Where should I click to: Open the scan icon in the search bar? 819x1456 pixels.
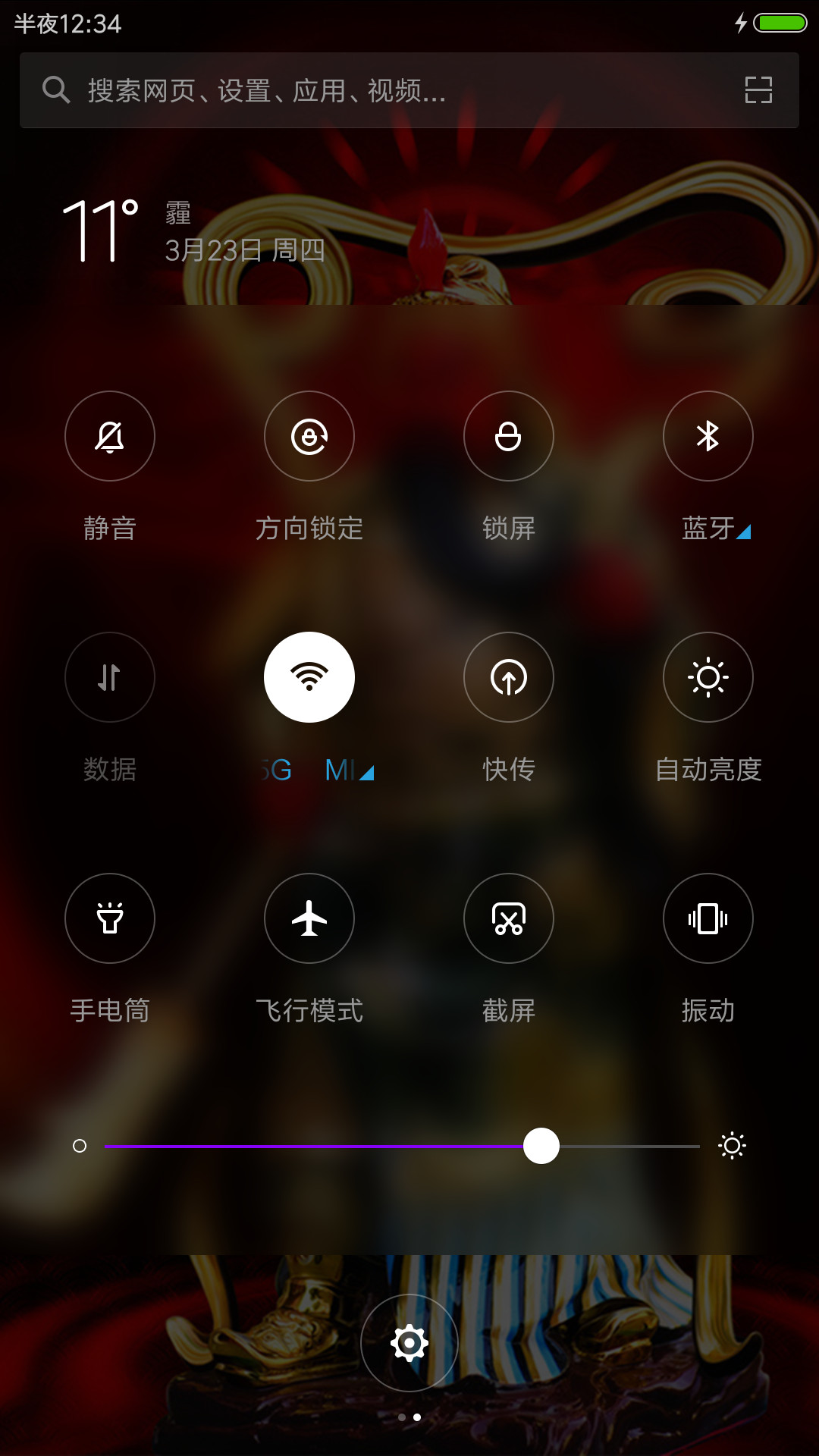pos(758,90)
